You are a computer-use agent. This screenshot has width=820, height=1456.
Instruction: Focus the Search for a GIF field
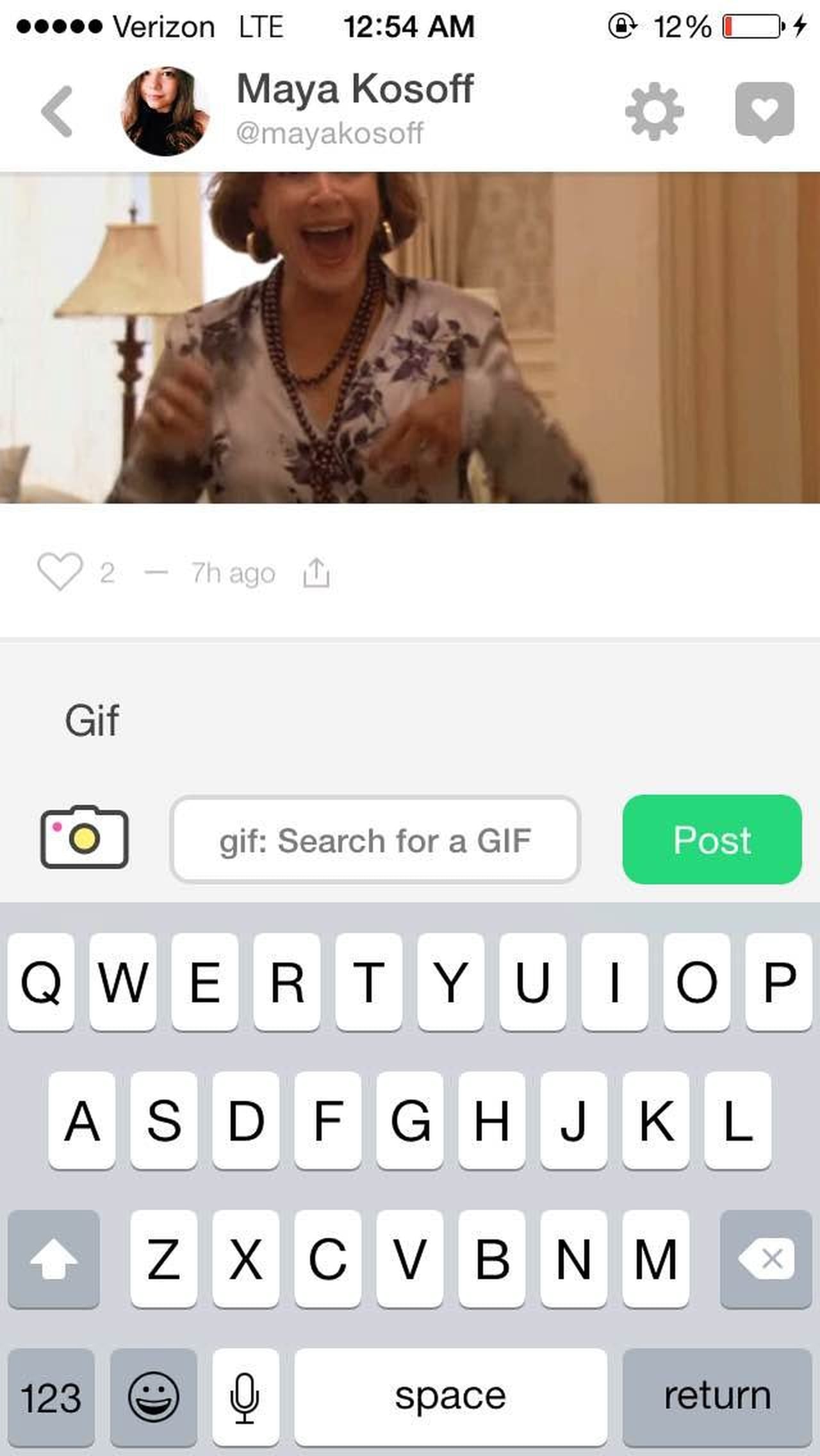[x=375, y=840]
